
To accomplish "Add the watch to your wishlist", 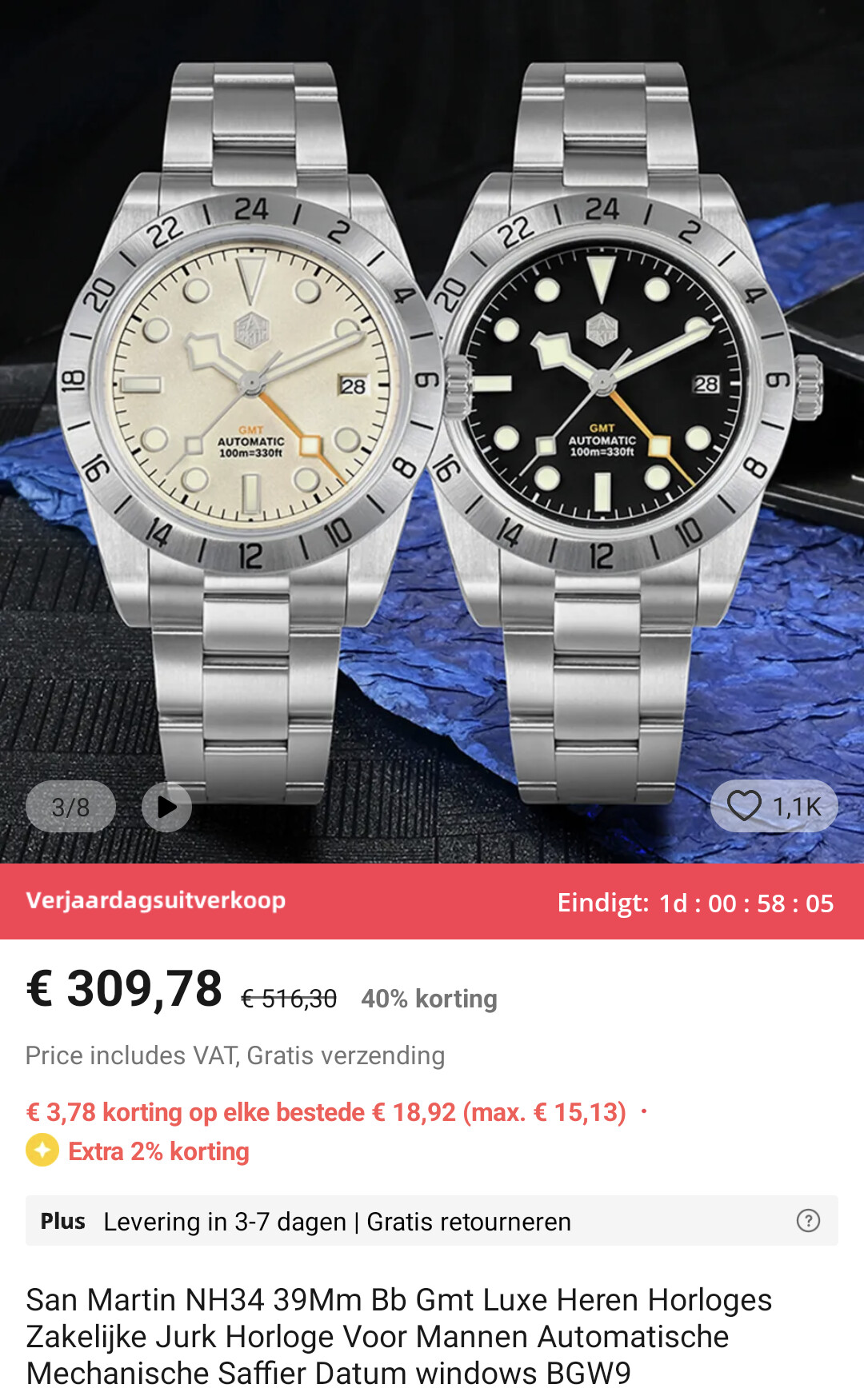I will (x=774, y=806).
